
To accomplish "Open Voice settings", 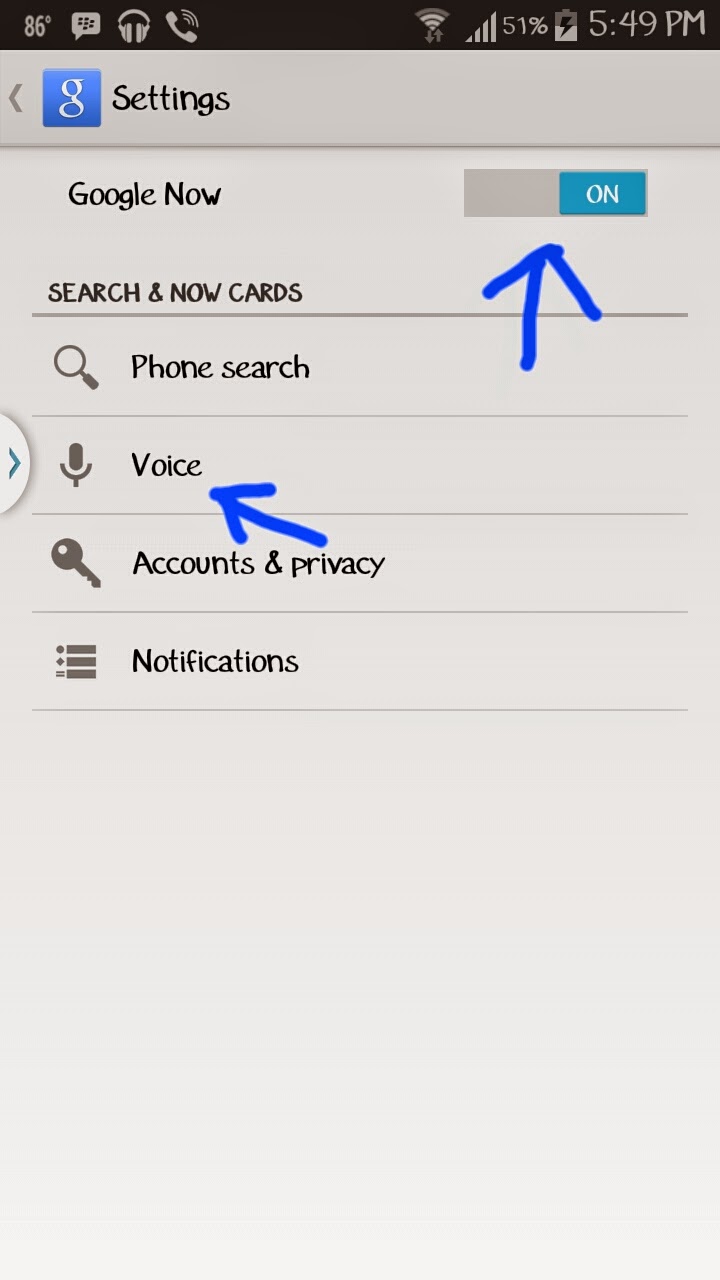I will tap(166, 465).
